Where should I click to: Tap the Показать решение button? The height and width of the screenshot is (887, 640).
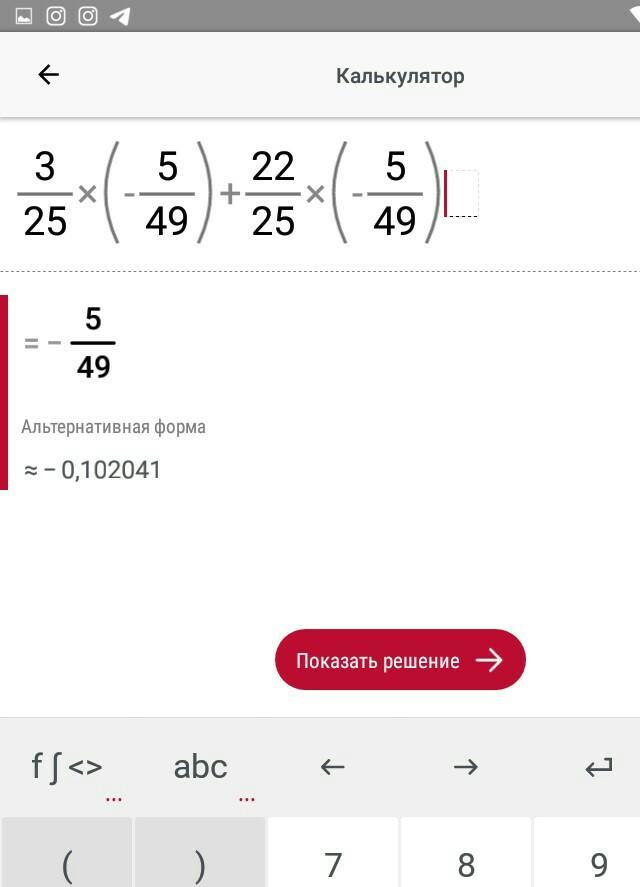(x=400, y=660)
